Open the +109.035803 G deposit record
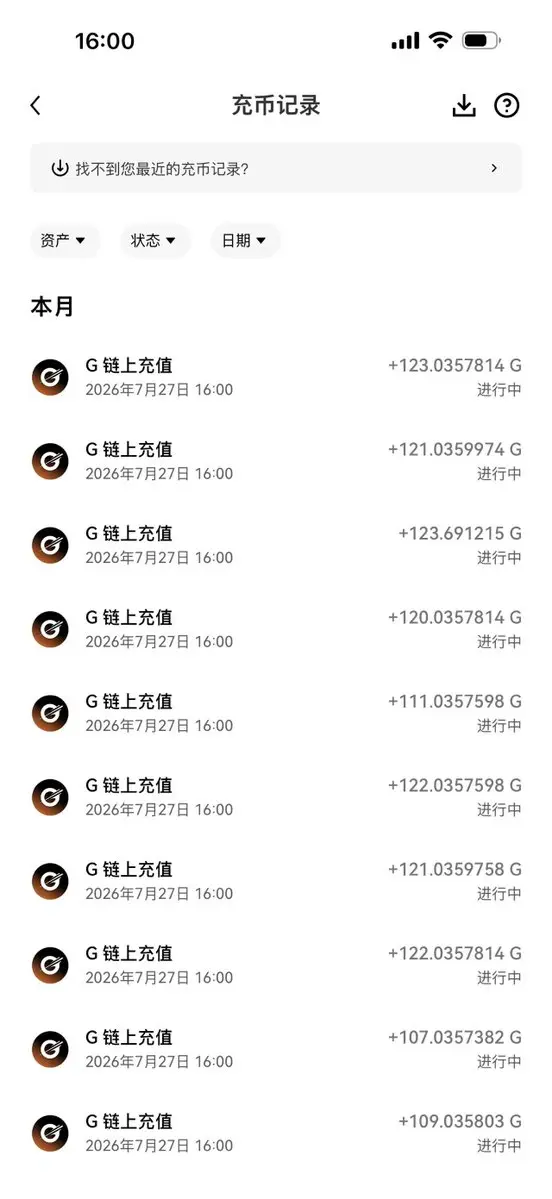 click(x=276, y=1134)
